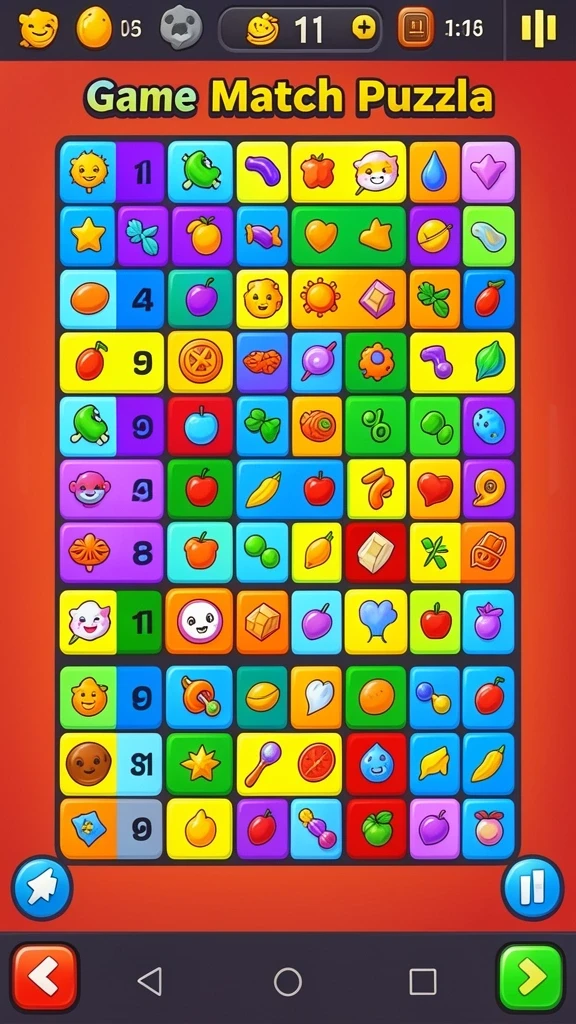Select the blue apple tile on red
This screenshot has height=1024, width=576.
[x=200, y=426]
